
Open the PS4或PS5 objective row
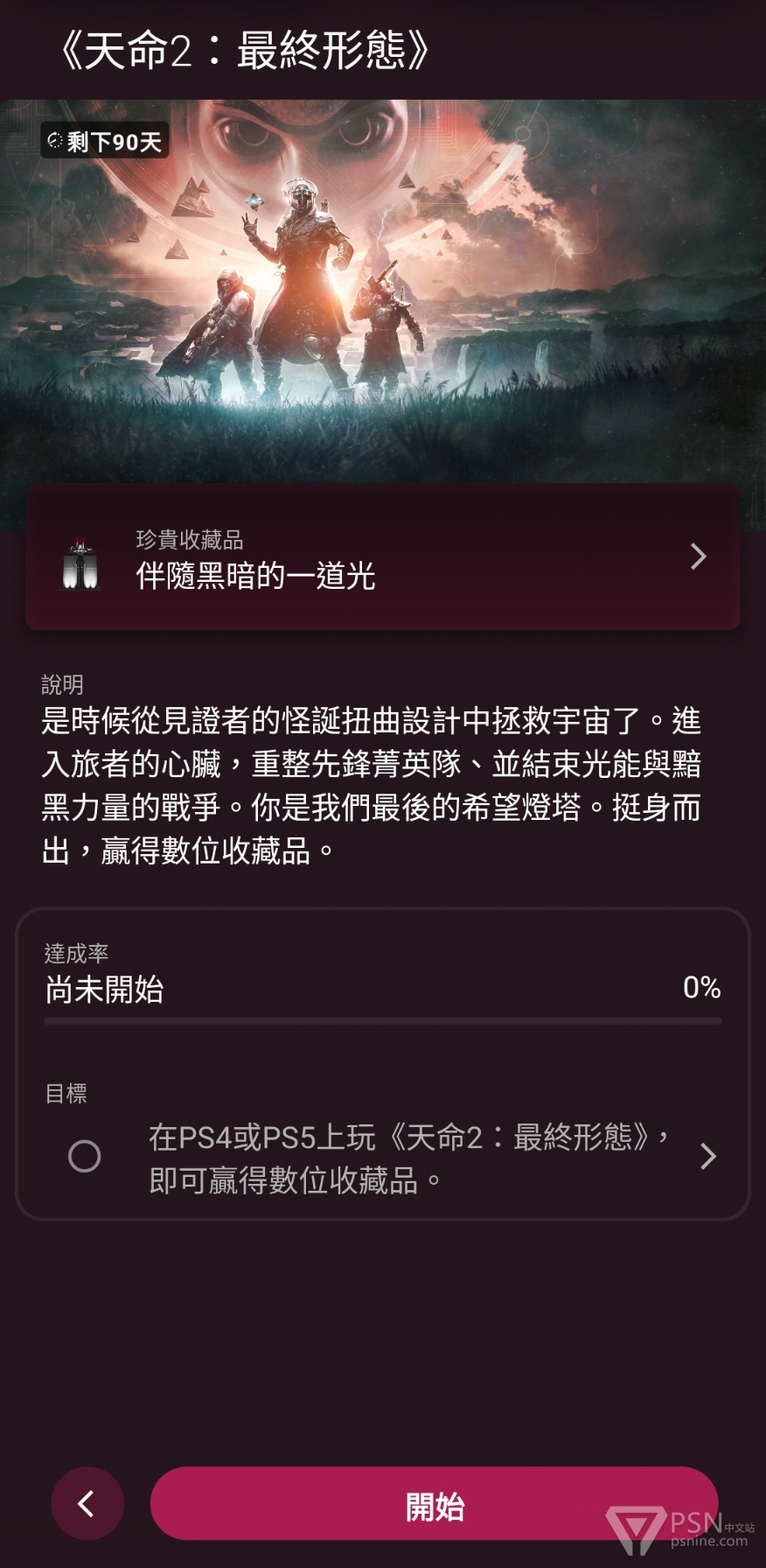tap(383, 1157)
